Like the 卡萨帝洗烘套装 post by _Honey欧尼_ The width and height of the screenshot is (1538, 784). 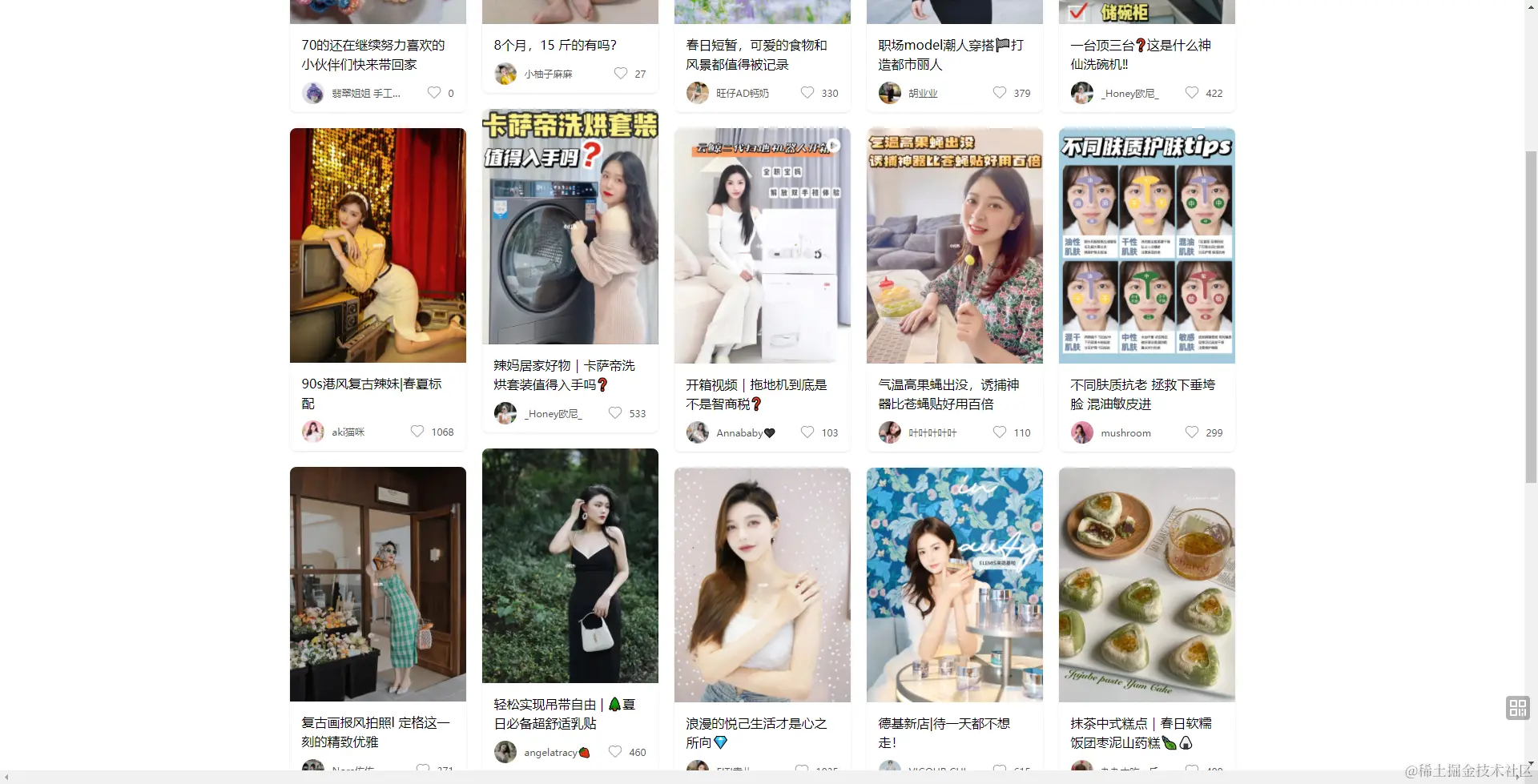pos(615,413)
